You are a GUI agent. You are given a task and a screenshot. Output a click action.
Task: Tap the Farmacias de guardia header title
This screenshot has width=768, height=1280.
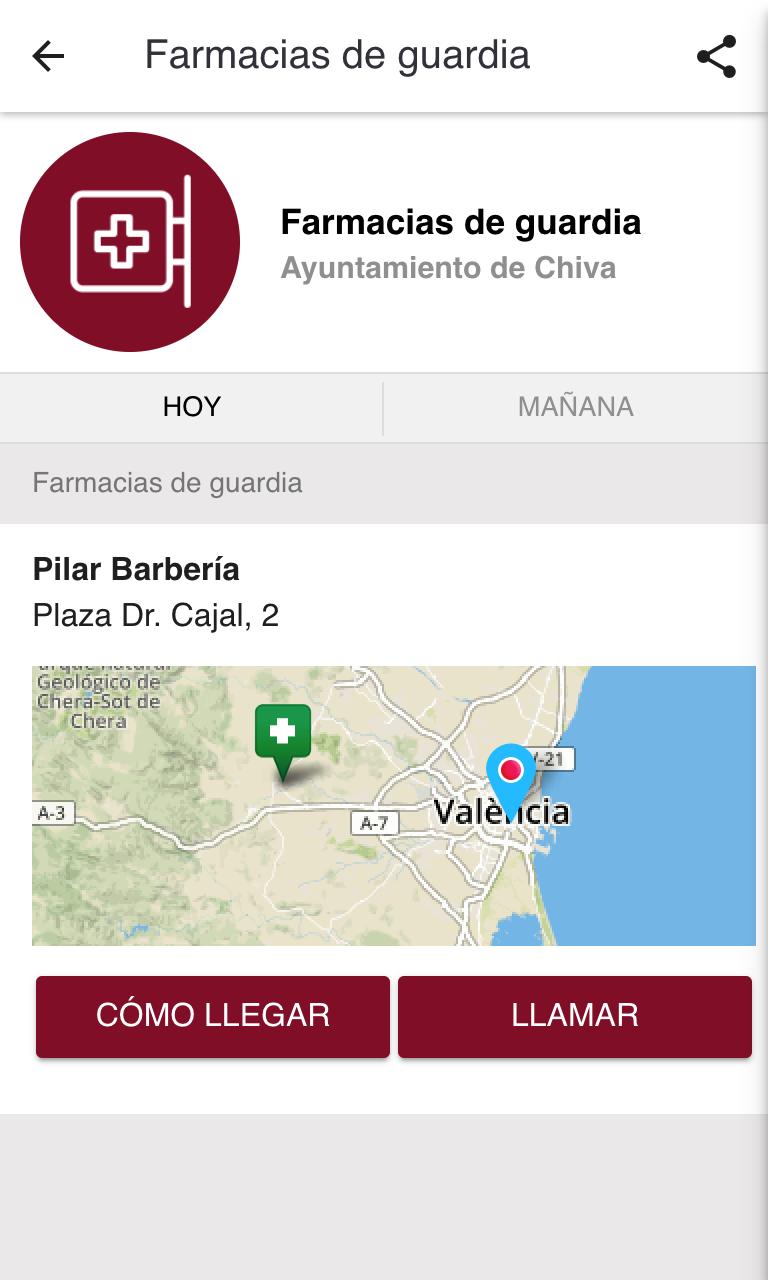click(337, 56)
